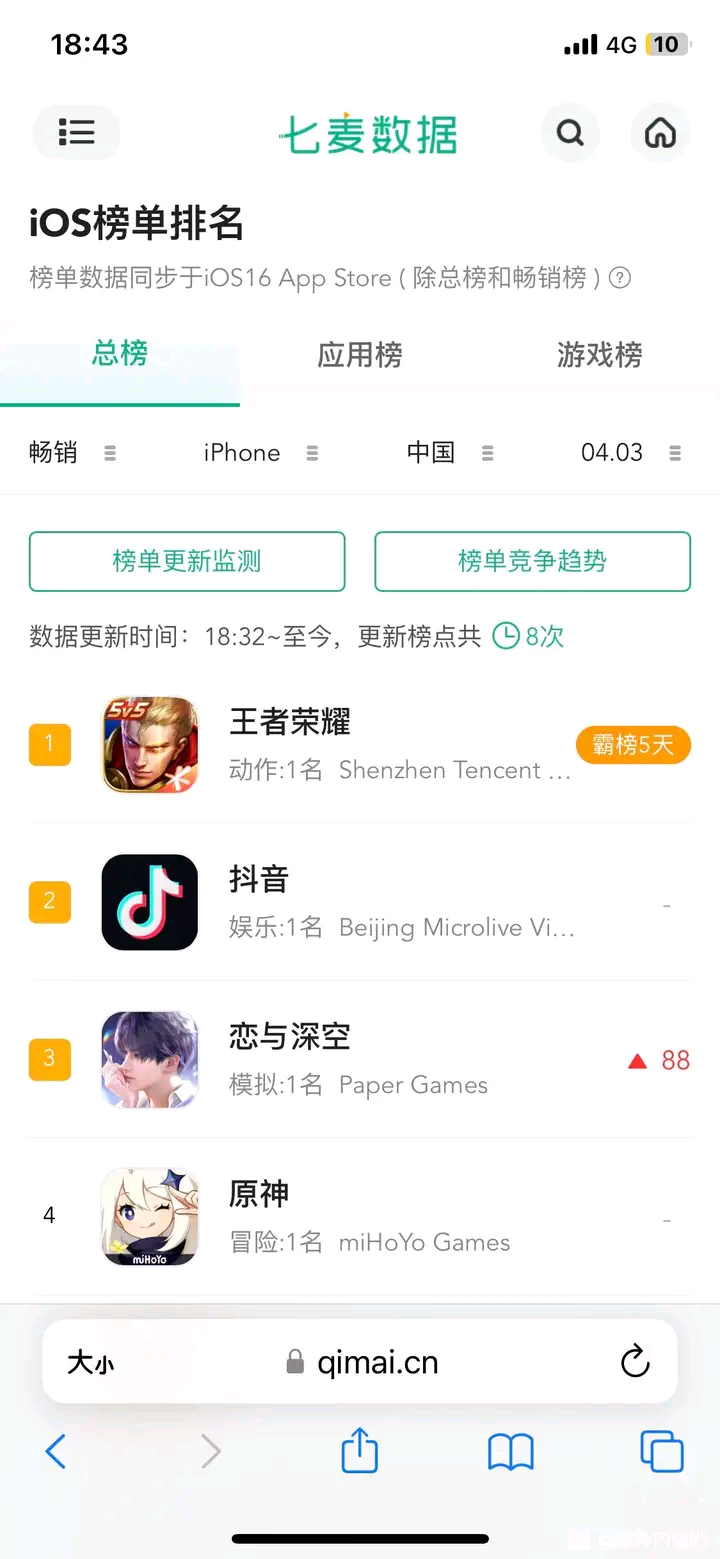Tap the help icon beside the subtitle
The height and width of the screenshot is (1559, 720).
(620, 278)
